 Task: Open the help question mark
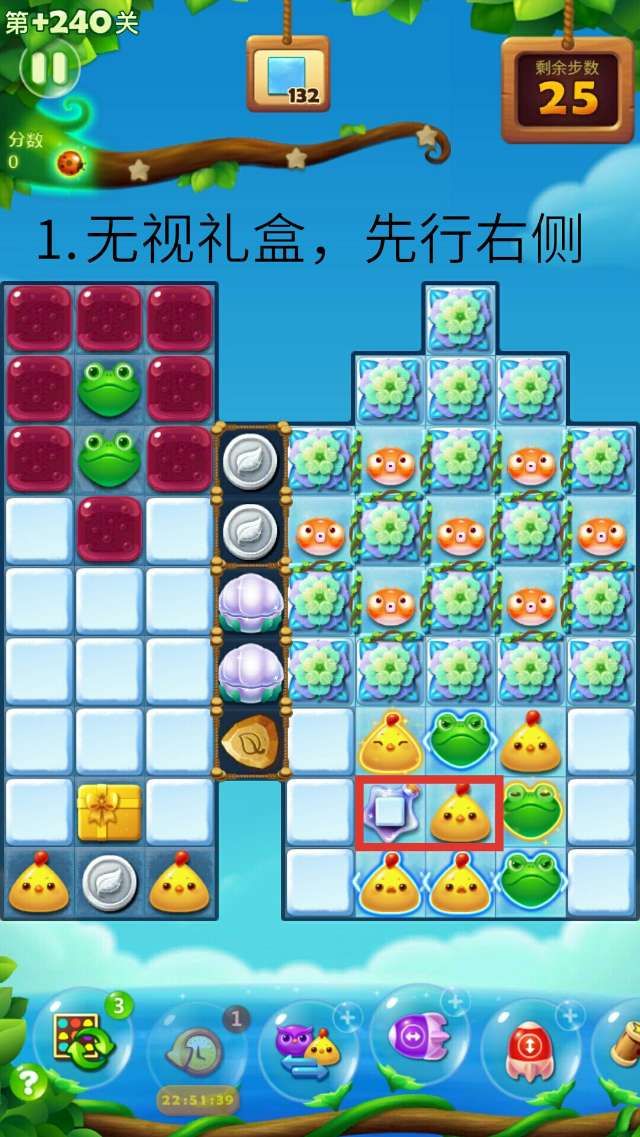tap(27, 1082)
